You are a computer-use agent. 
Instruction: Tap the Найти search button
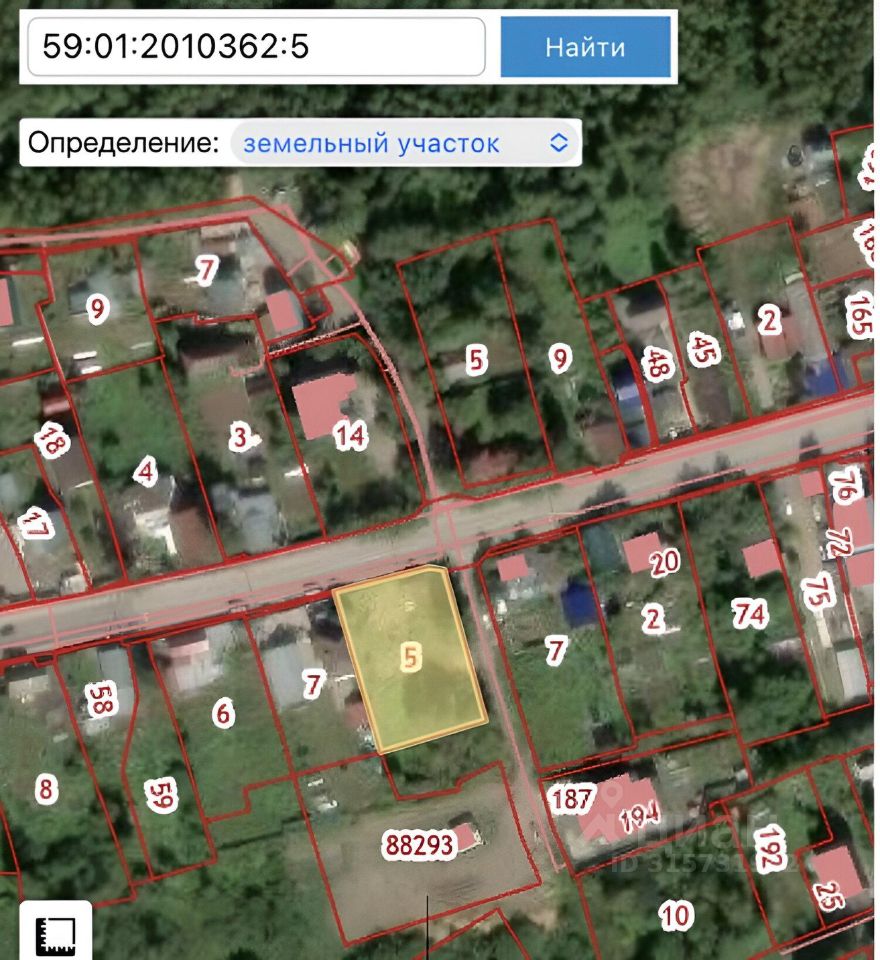coord(585,47)
